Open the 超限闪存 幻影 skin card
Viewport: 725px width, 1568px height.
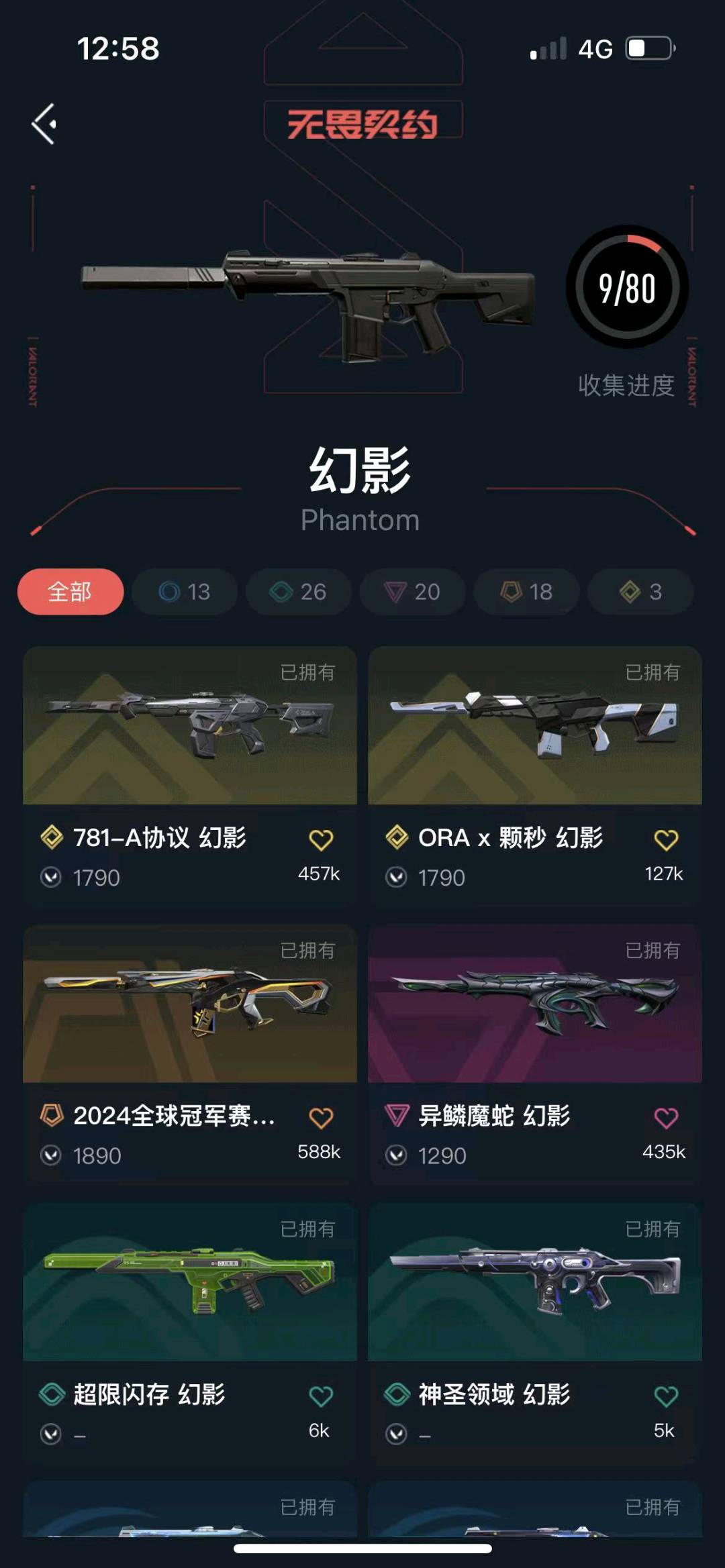(x=190, y=1282)
